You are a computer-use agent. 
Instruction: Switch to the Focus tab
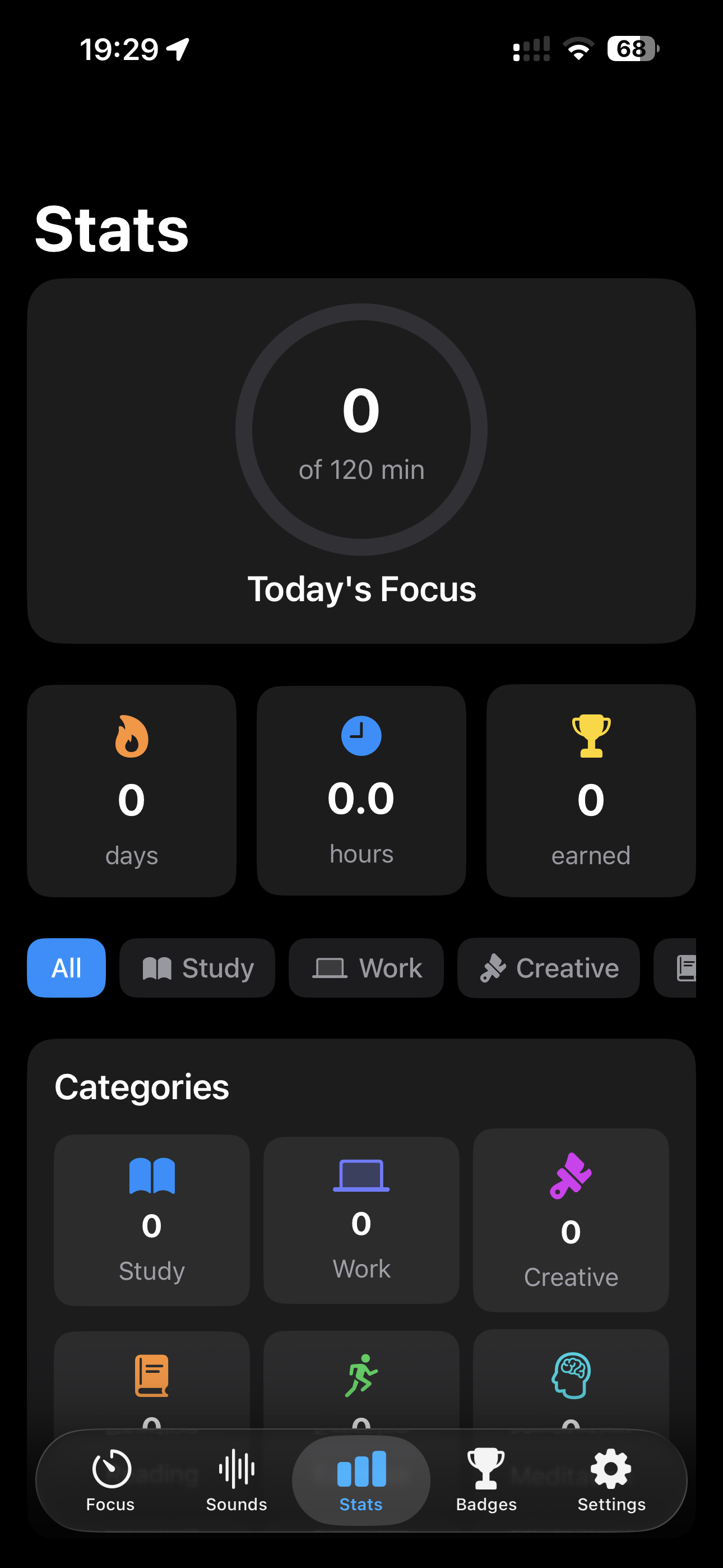pyautogui.click(x=110, y=1480)
